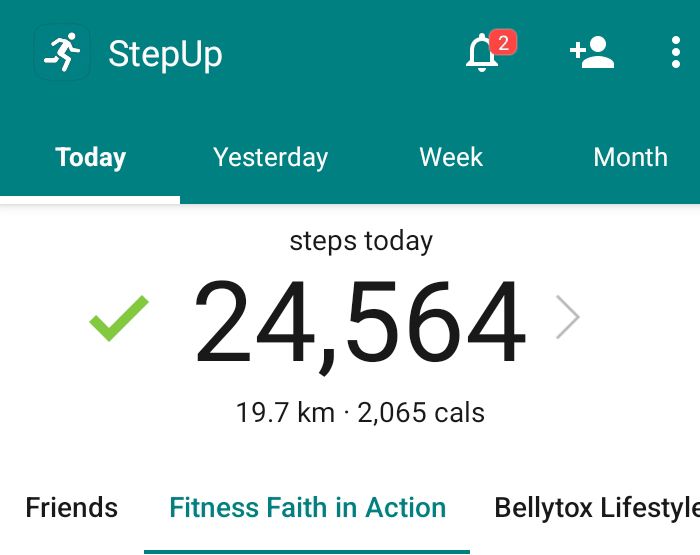Open step details via the chevron arrow
The image size is (700, 555).
click(x=568, y=319)
